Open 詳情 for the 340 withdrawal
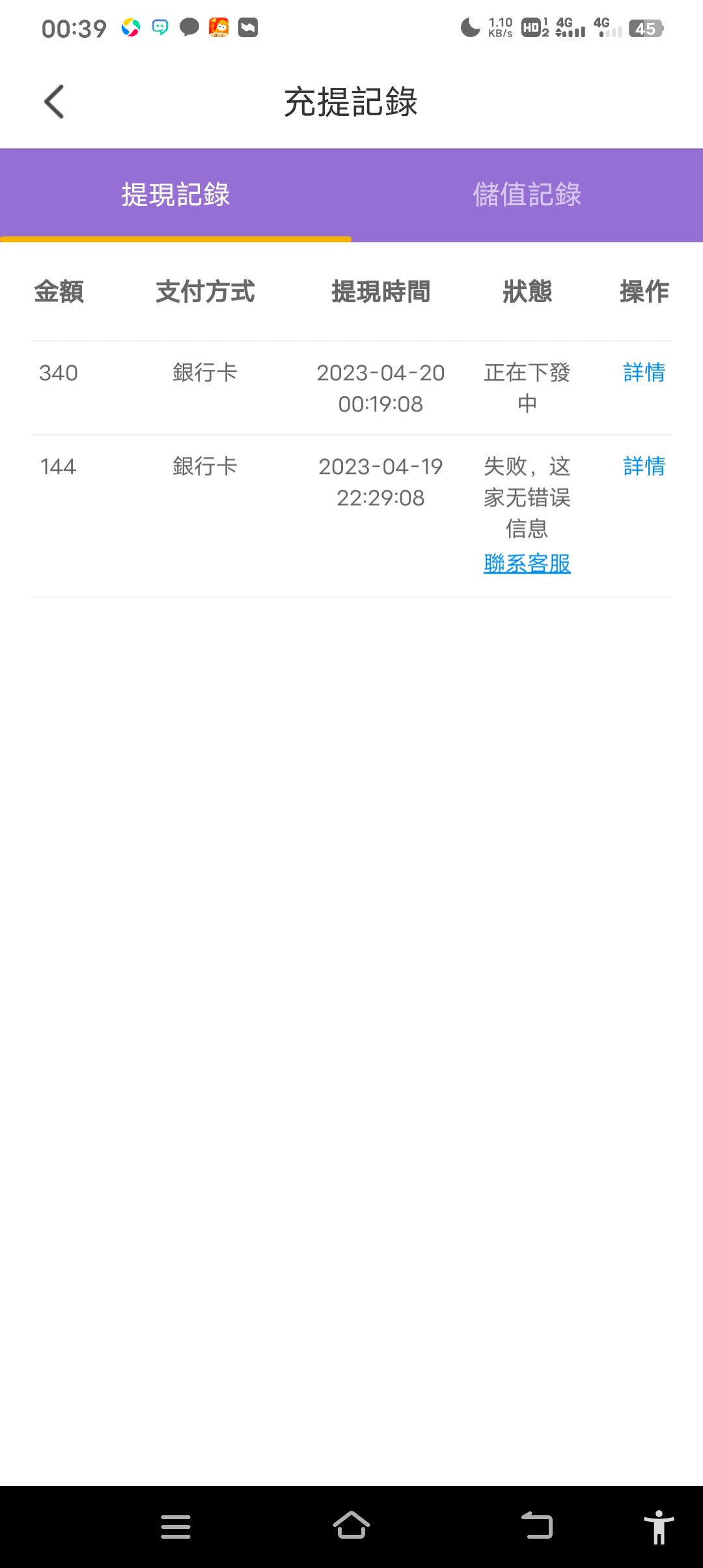Image resolution: width=703 pixels, height=1568 pixels. (x=644, y=372)
